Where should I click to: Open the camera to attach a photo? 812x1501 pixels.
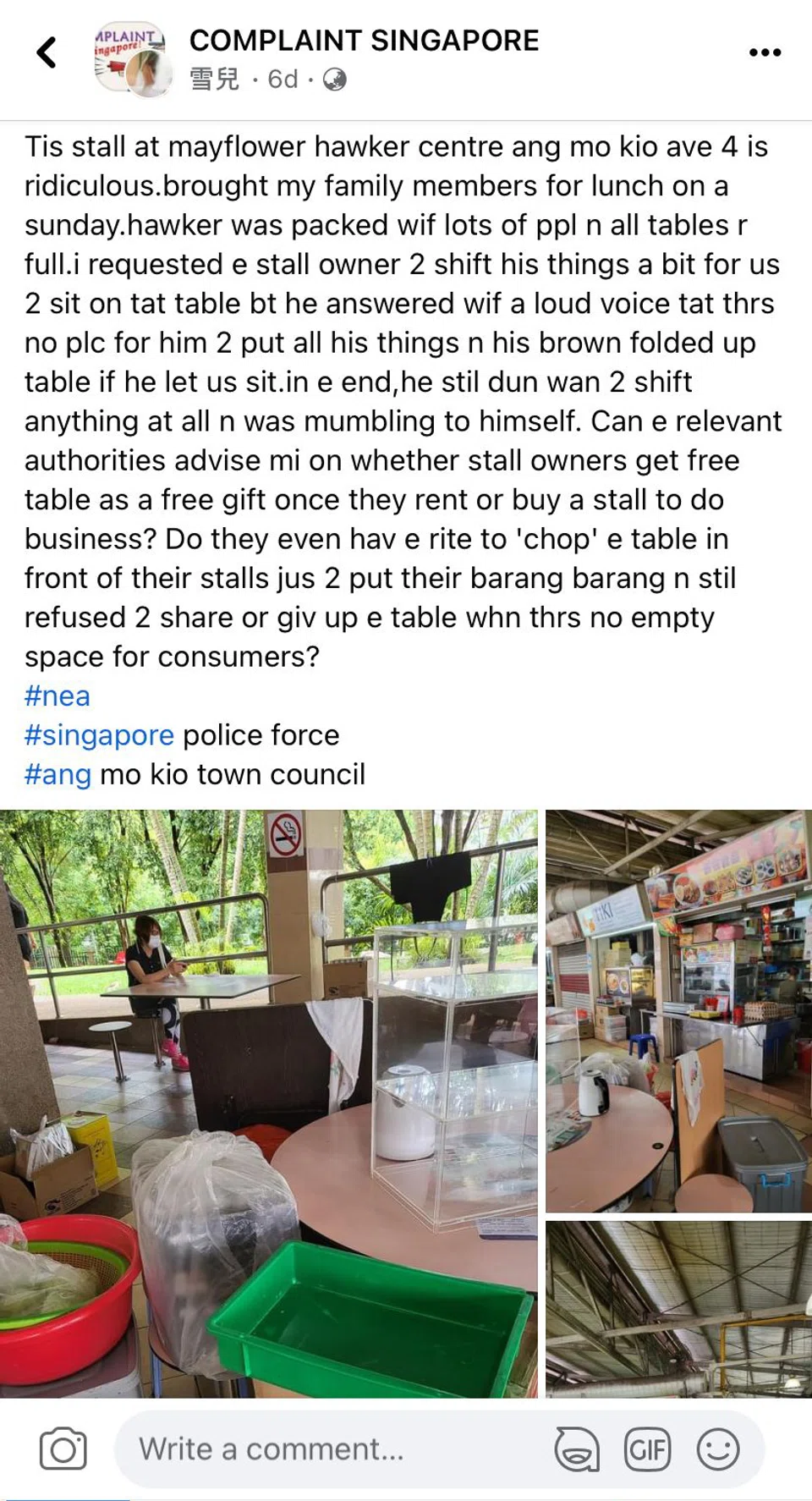63,1449
